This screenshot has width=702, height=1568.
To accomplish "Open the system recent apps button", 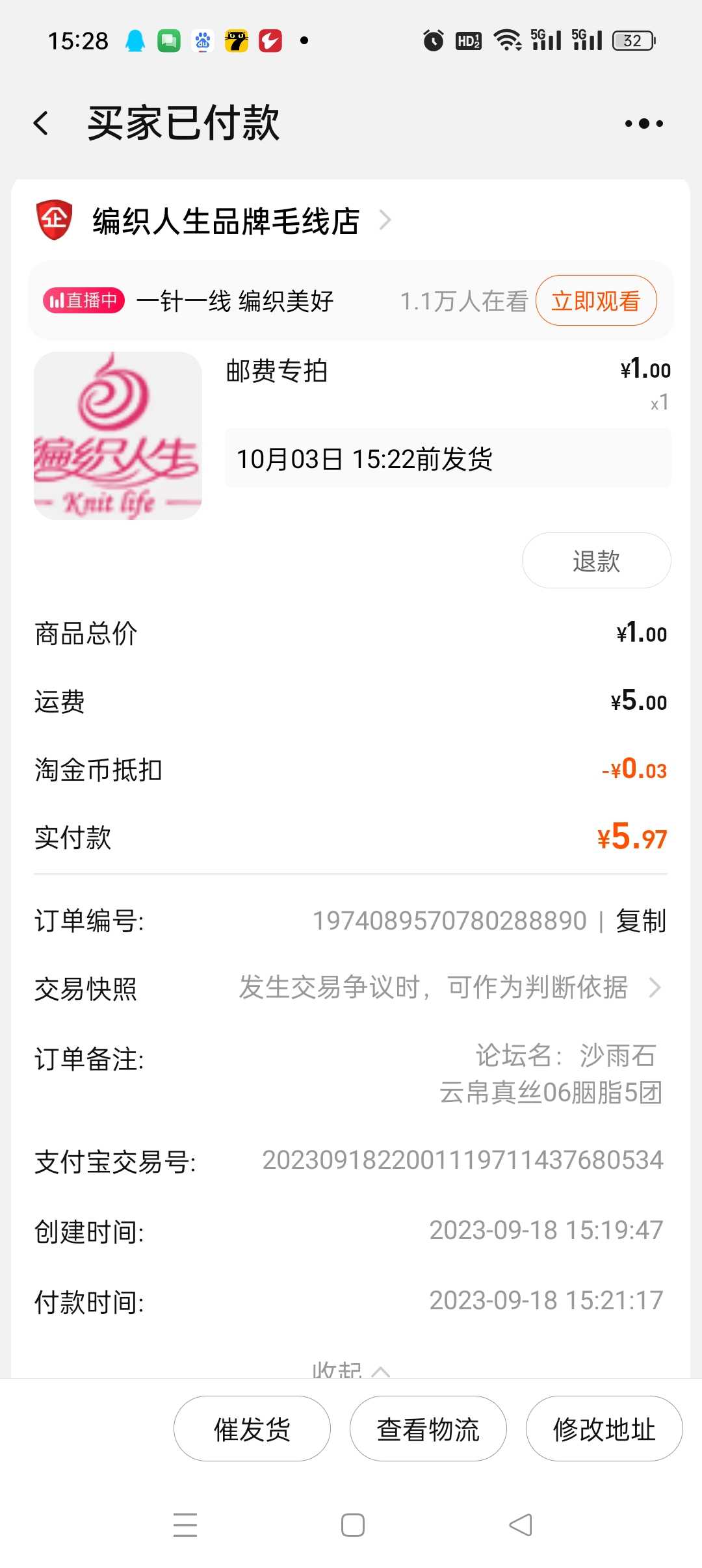I will pyautogui.click(x=185, y=1525).
